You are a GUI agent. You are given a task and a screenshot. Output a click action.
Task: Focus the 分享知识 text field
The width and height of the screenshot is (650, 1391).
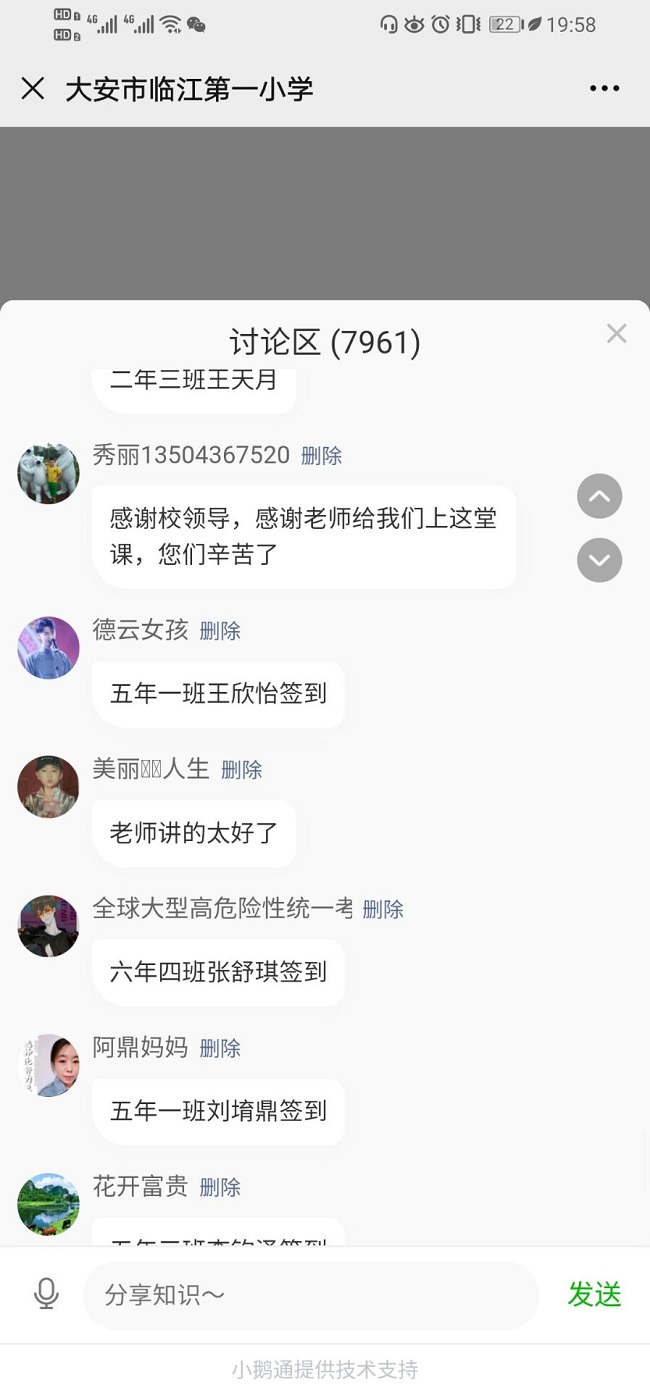[310, 1295]
